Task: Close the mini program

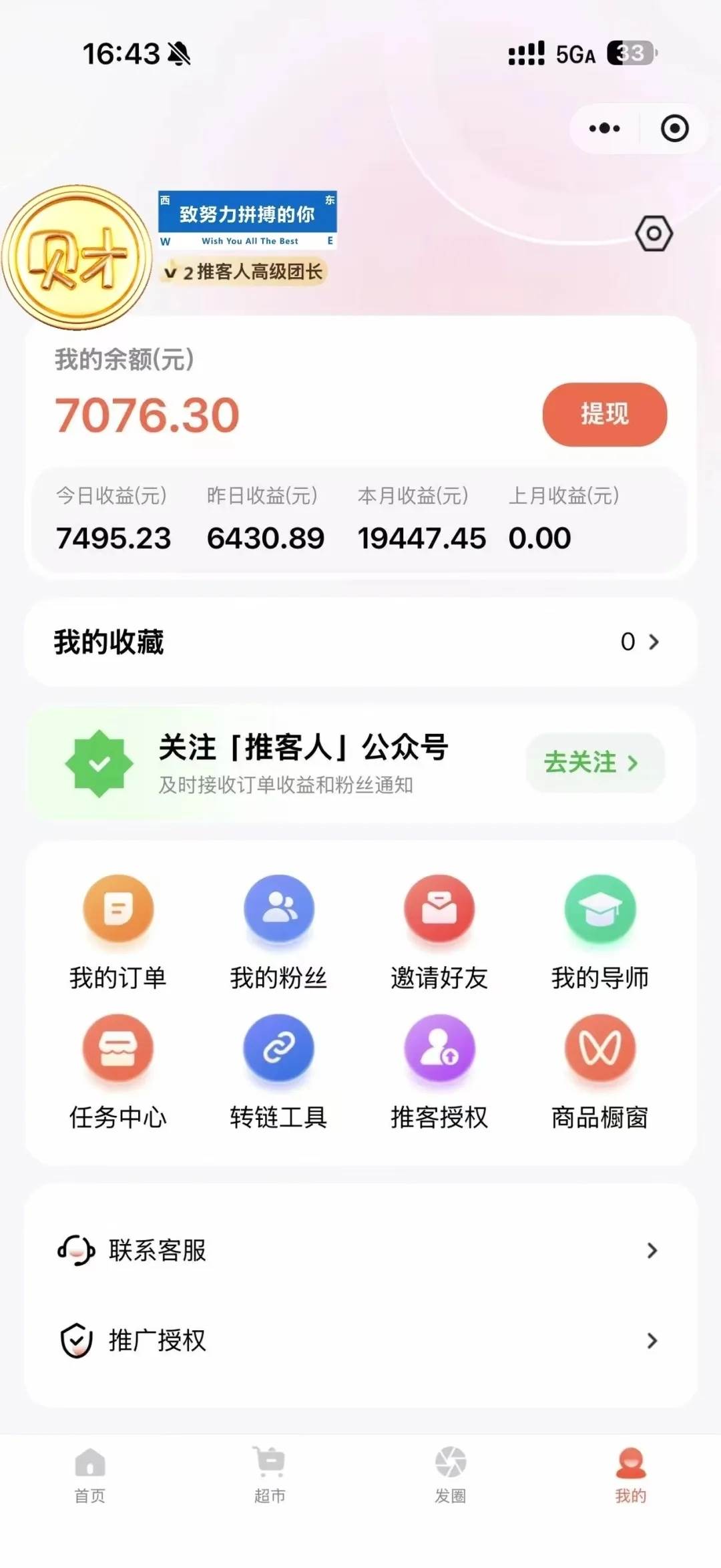Action: tap(674, 128)
